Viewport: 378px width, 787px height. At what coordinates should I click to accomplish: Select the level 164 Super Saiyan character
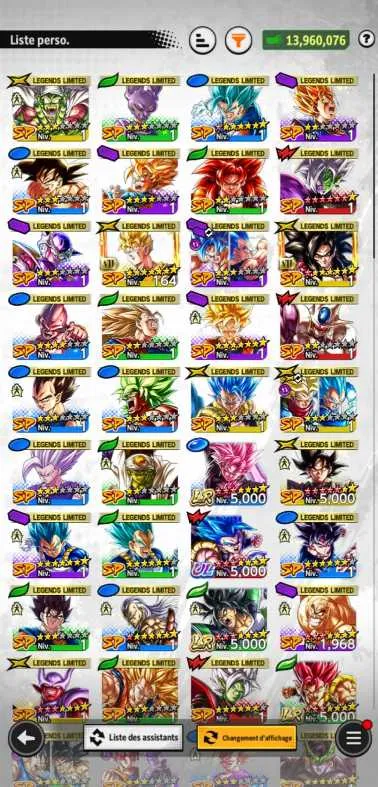(139, 254)
